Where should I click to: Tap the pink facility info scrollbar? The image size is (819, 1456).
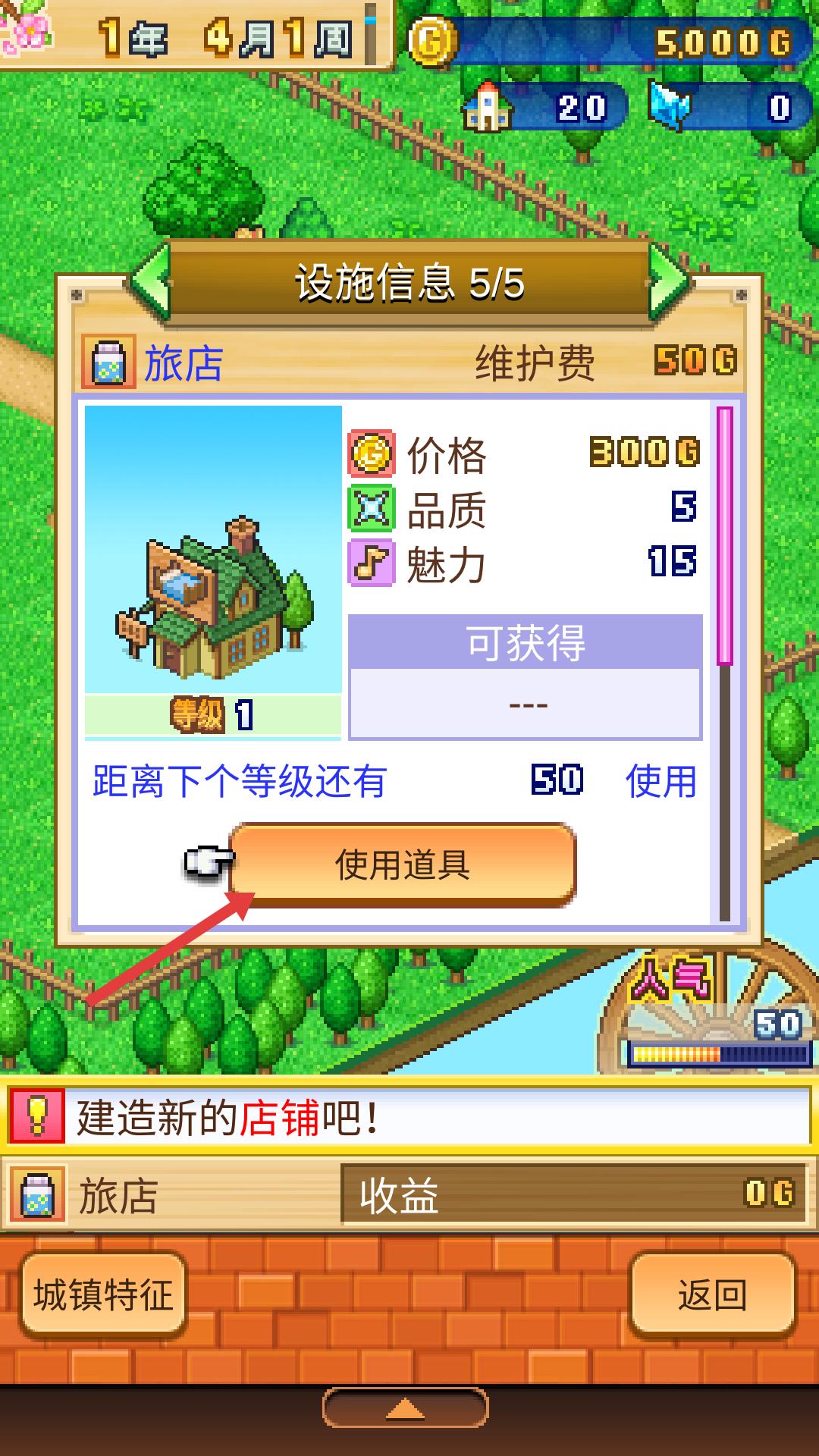point(725,536)
